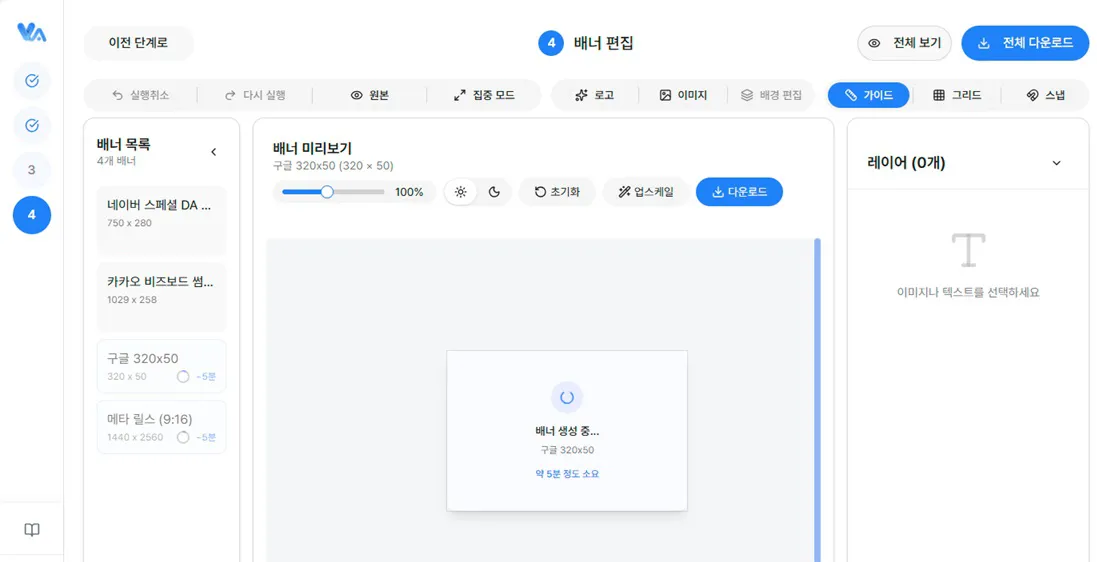Select the 카카오 비즈보드 banner

pos(161,289)
